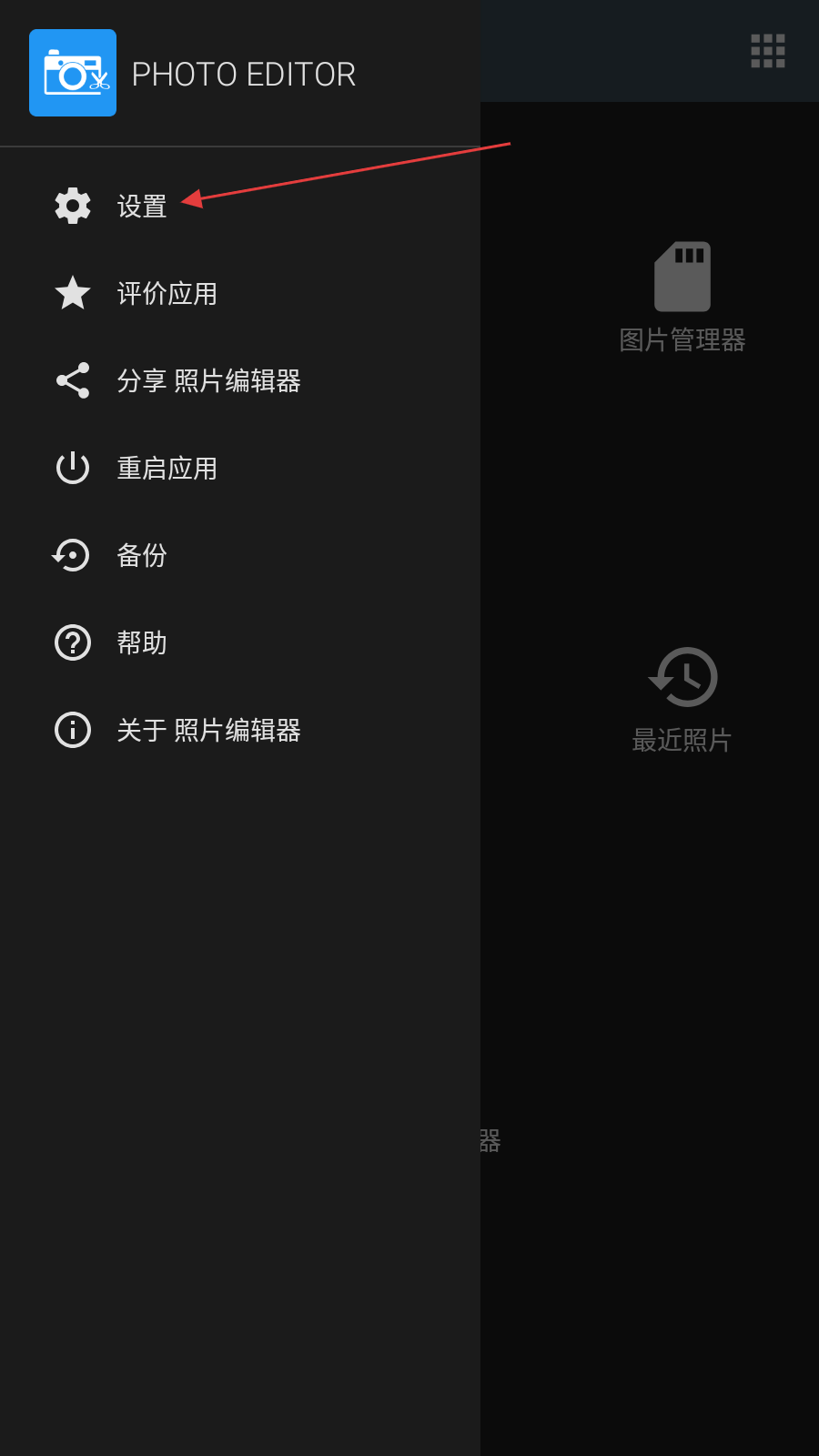Select 评价应用 to rate the app
The image size is (819, 1456).
(x=167, y=294)
